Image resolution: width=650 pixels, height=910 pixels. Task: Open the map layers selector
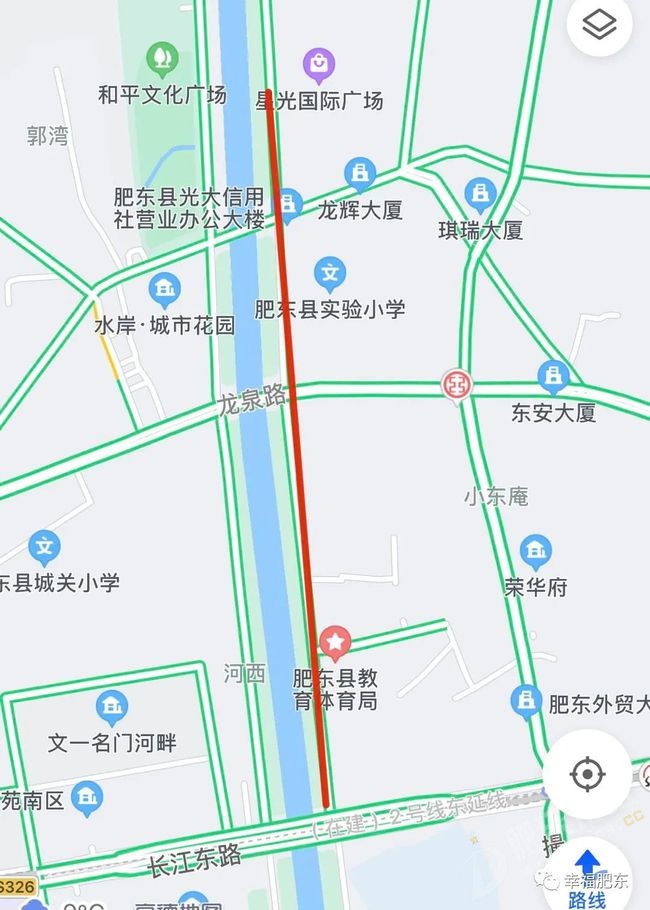(x=599, y=27)
